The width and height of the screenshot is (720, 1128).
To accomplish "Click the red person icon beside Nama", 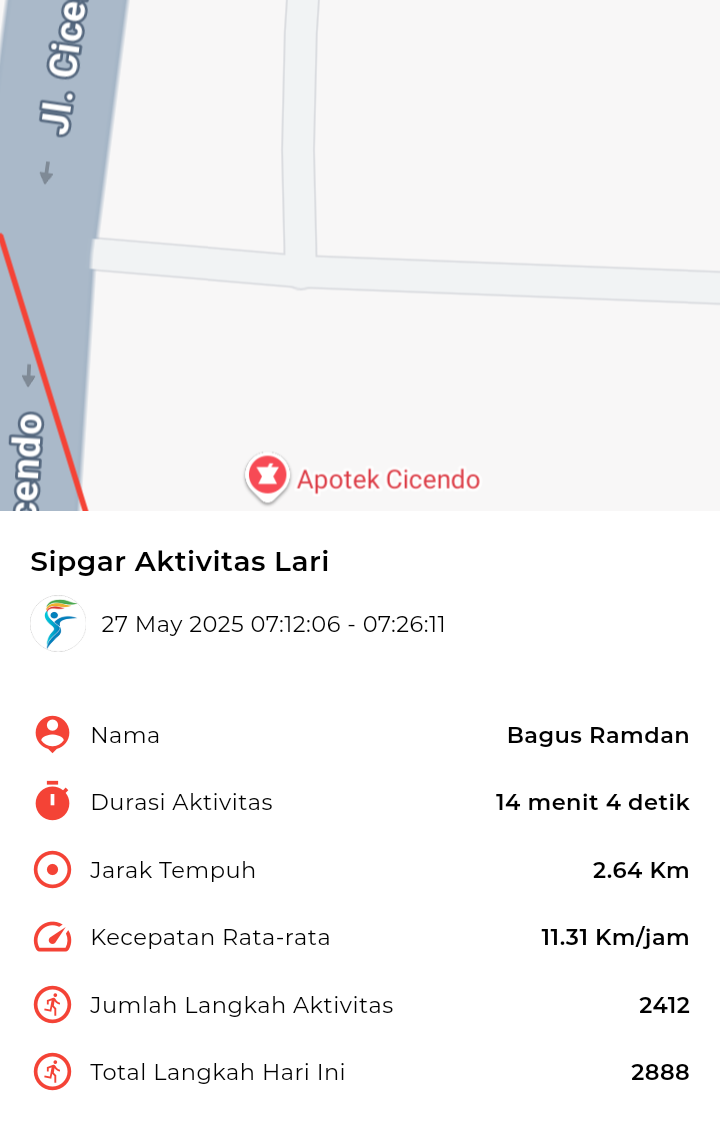I will [x=51, y=734].
